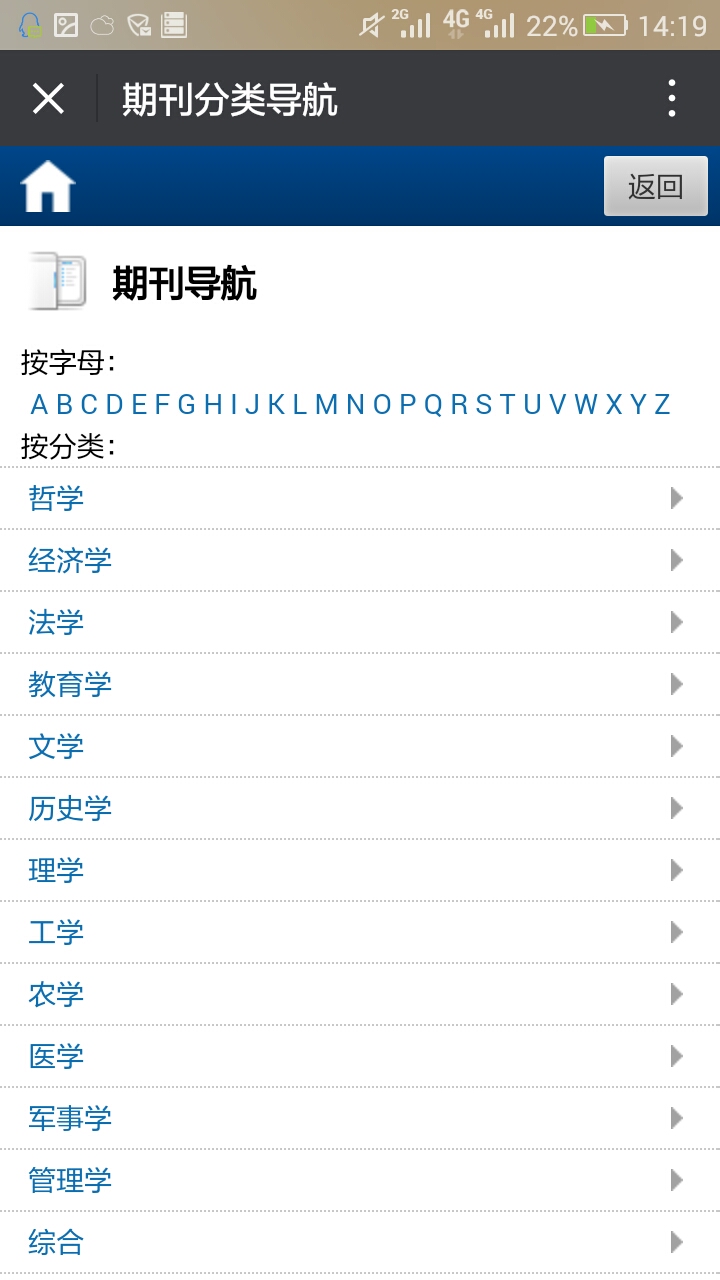Open the overflow menu
Viewport: 720px width, 1280px height.
click(x=672, y=99)
